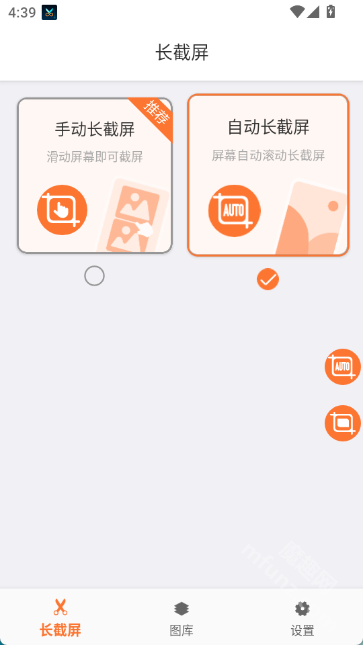Switch to the 图库 tab
Screen dimensions: 363x645
(x=182, y=618)
